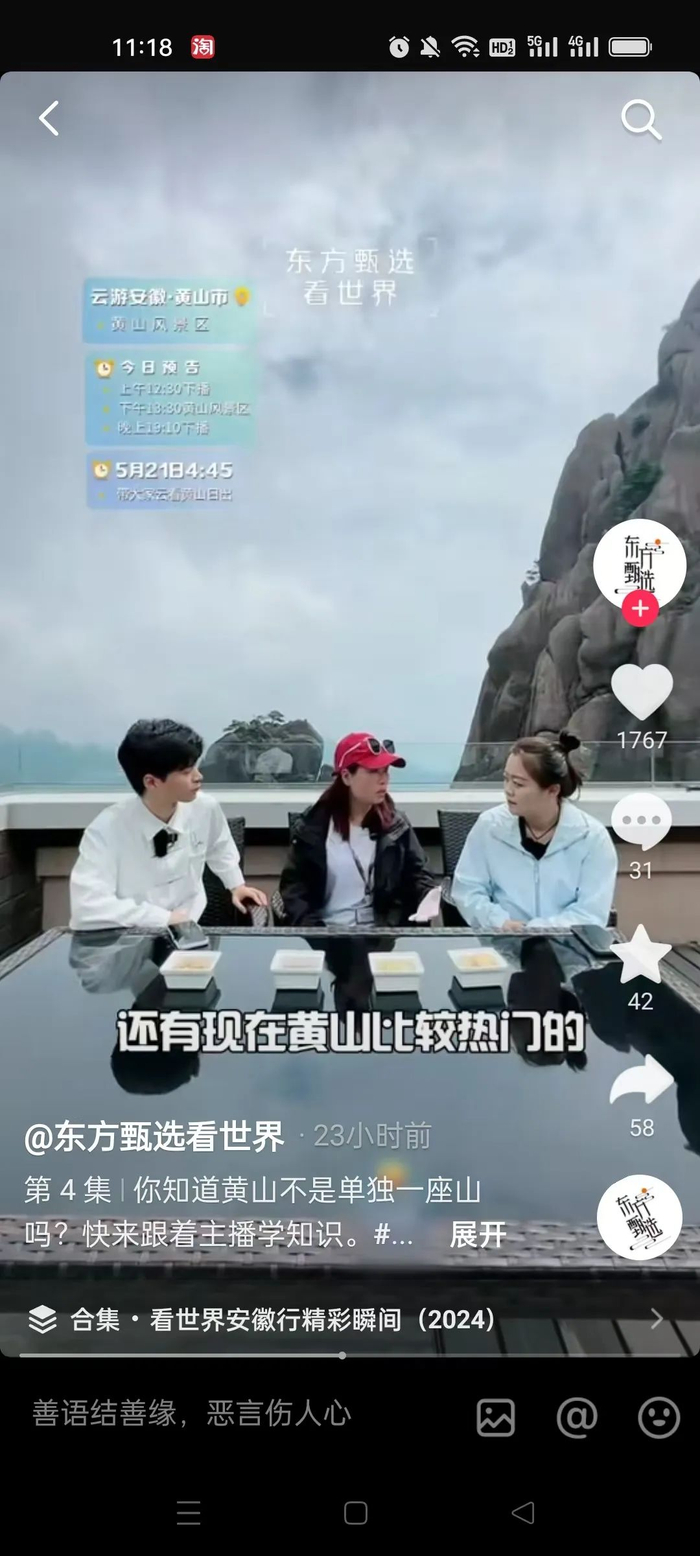Open the spinning sound disc of 东方甄选
This screenshot has height=1556, width=700.
point(640,1217)
